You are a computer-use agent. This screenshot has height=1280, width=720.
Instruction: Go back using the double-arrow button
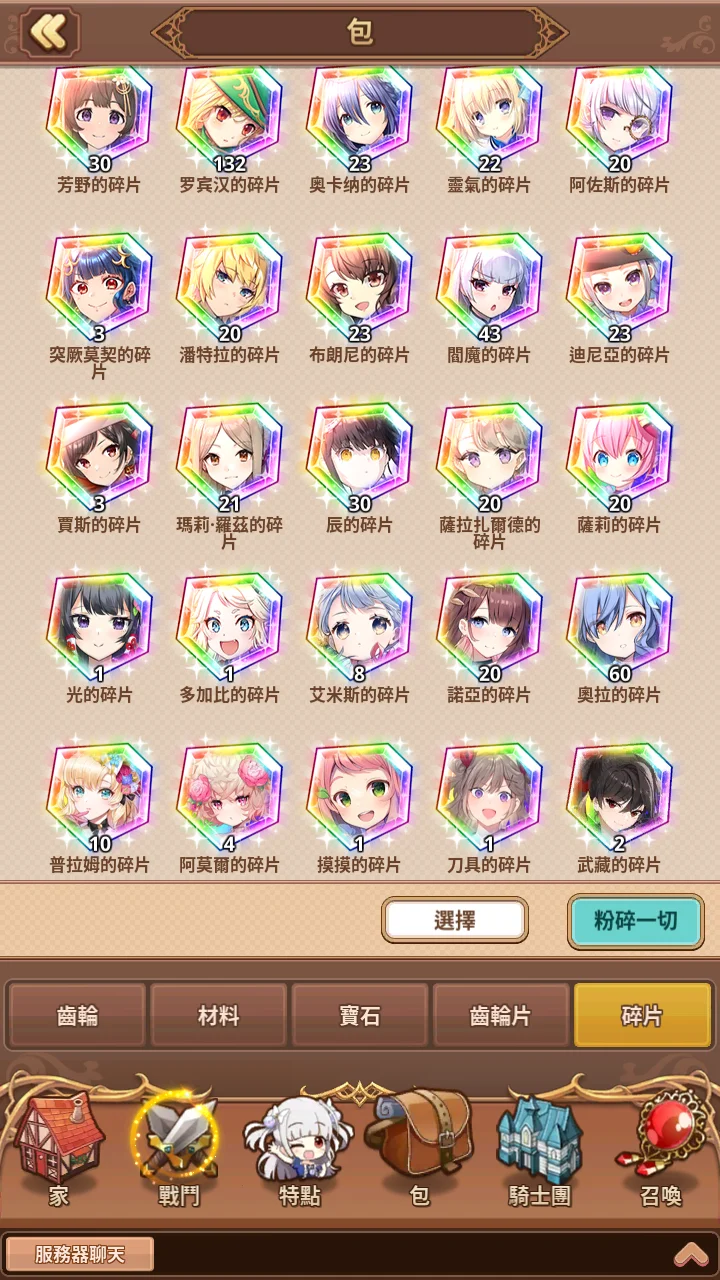[x=49, y=32]
